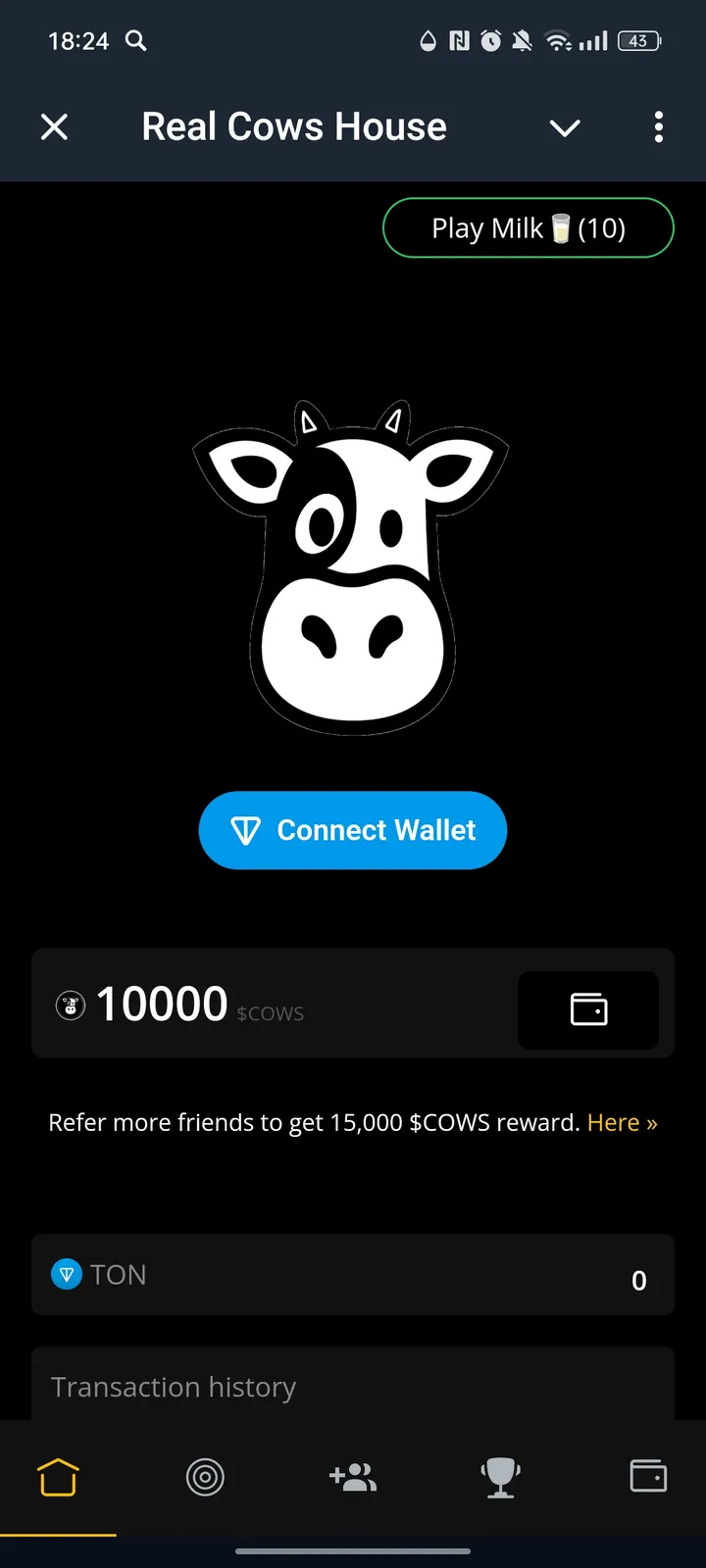Open the three-dot overflow menu
Viewport: 706px width, 1568px height.
[x=658, y=127]
